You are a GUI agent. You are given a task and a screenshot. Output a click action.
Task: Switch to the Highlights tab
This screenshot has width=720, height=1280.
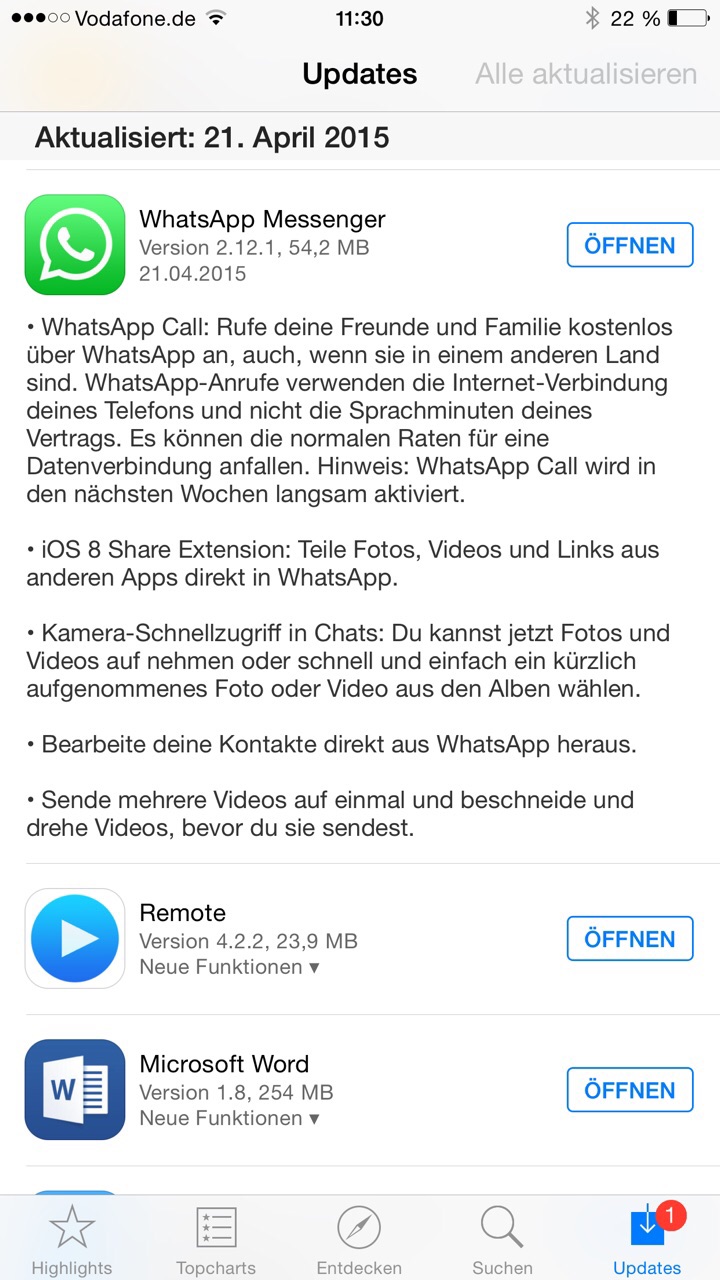point(72,1240)
